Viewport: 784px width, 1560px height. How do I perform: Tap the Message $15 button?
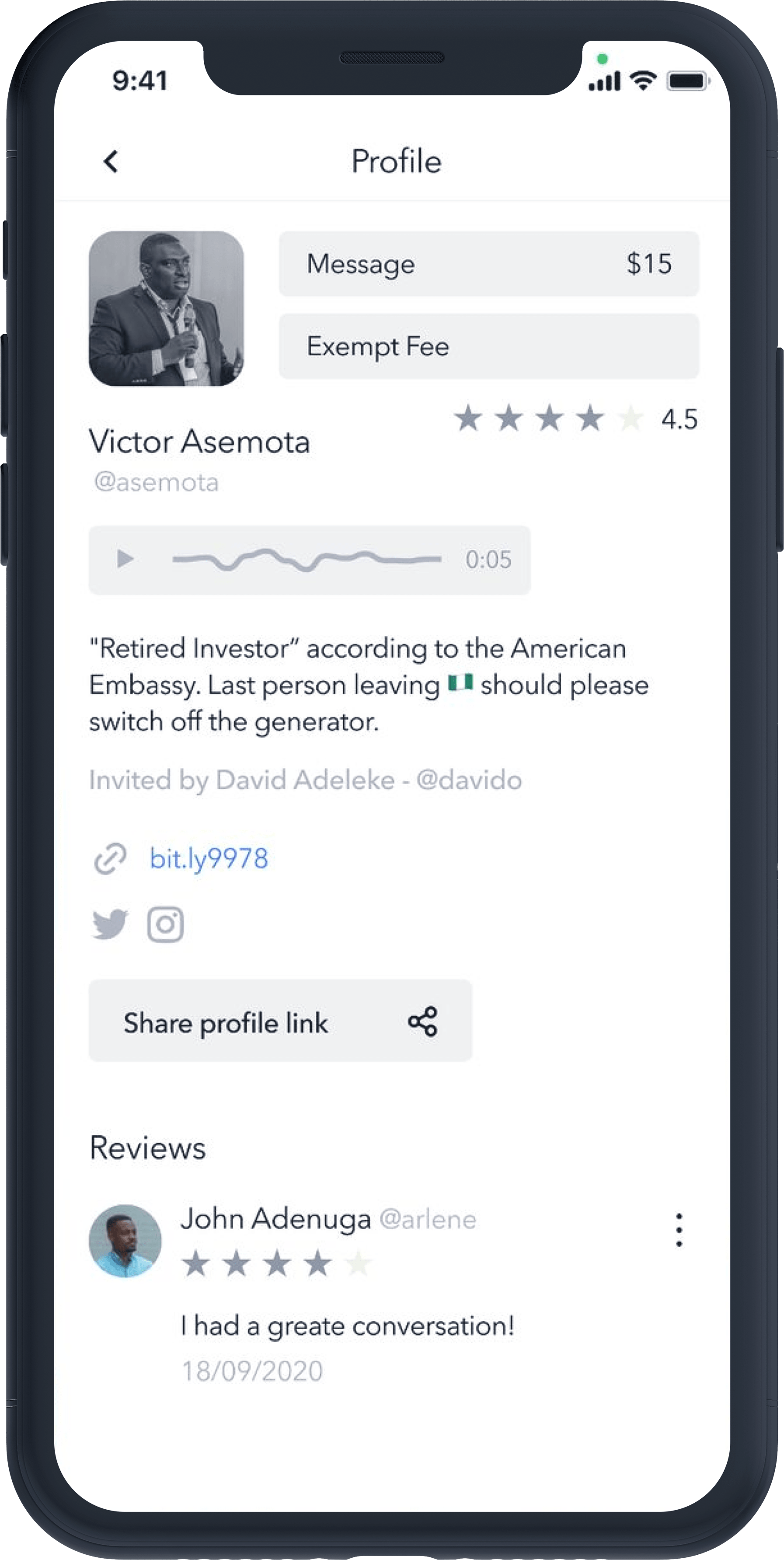488,264
